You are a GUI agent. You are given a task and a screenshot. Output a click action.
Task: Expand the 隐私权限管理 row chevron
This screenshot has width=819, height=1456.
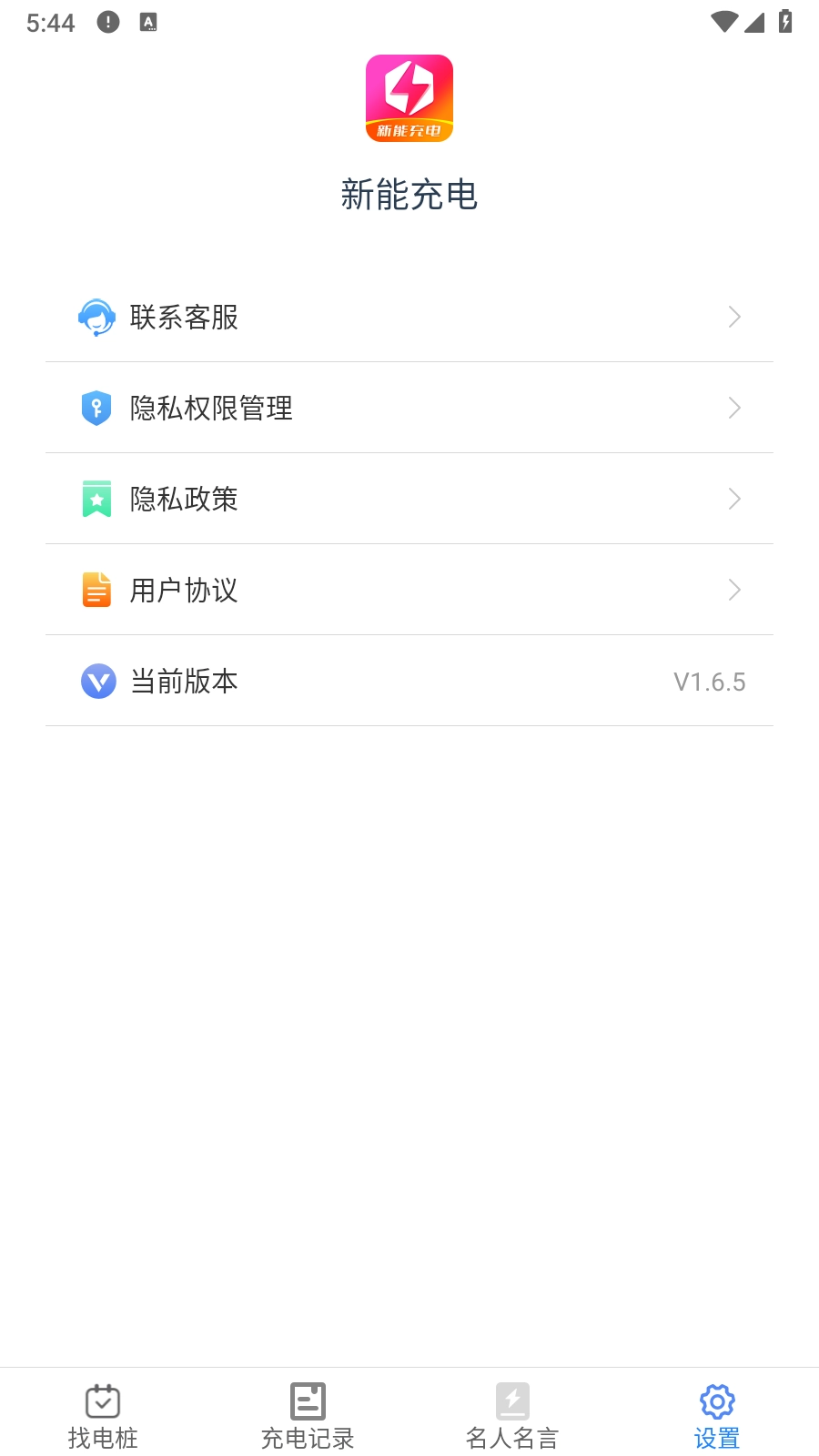pos(734,408)
